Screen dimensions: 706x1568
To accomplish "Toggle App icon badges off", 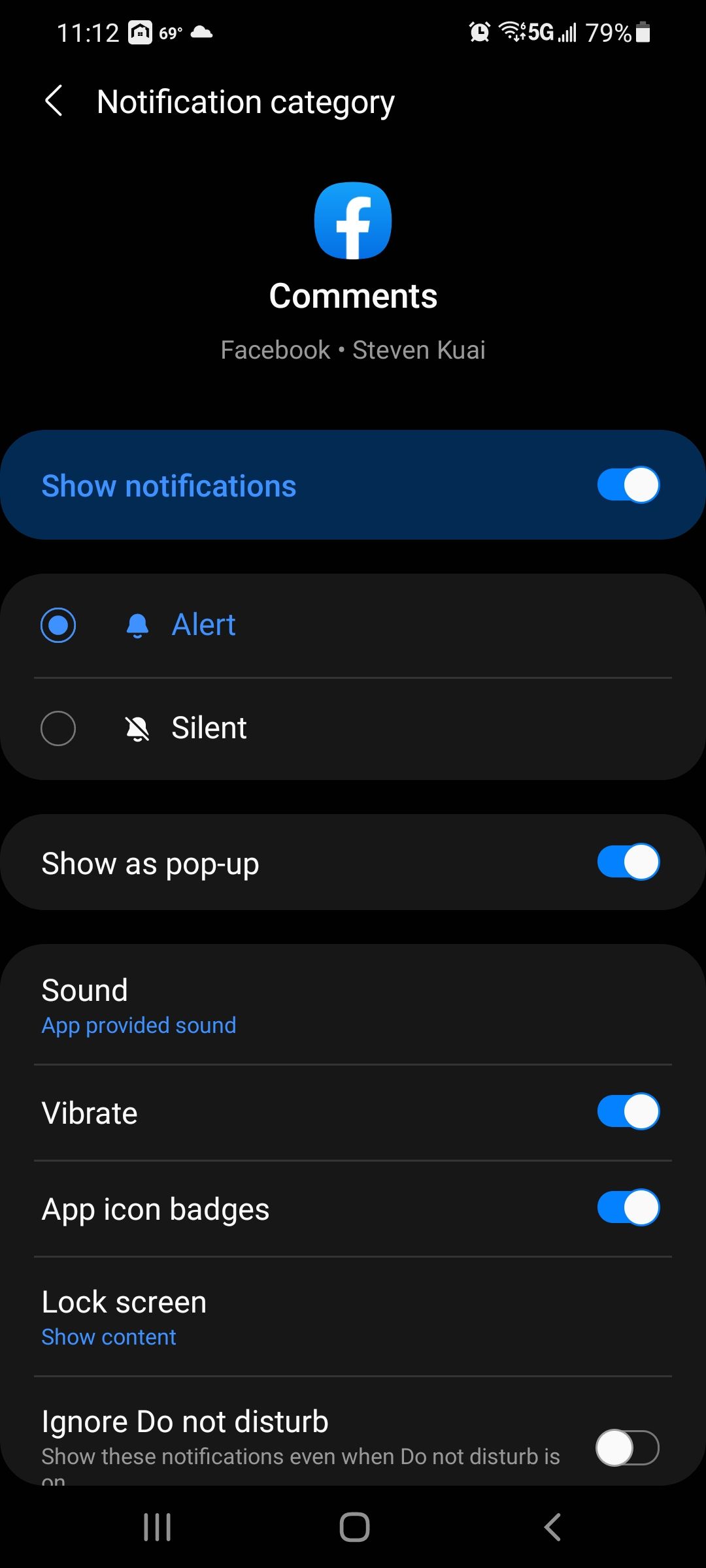I will [628, 1208].
